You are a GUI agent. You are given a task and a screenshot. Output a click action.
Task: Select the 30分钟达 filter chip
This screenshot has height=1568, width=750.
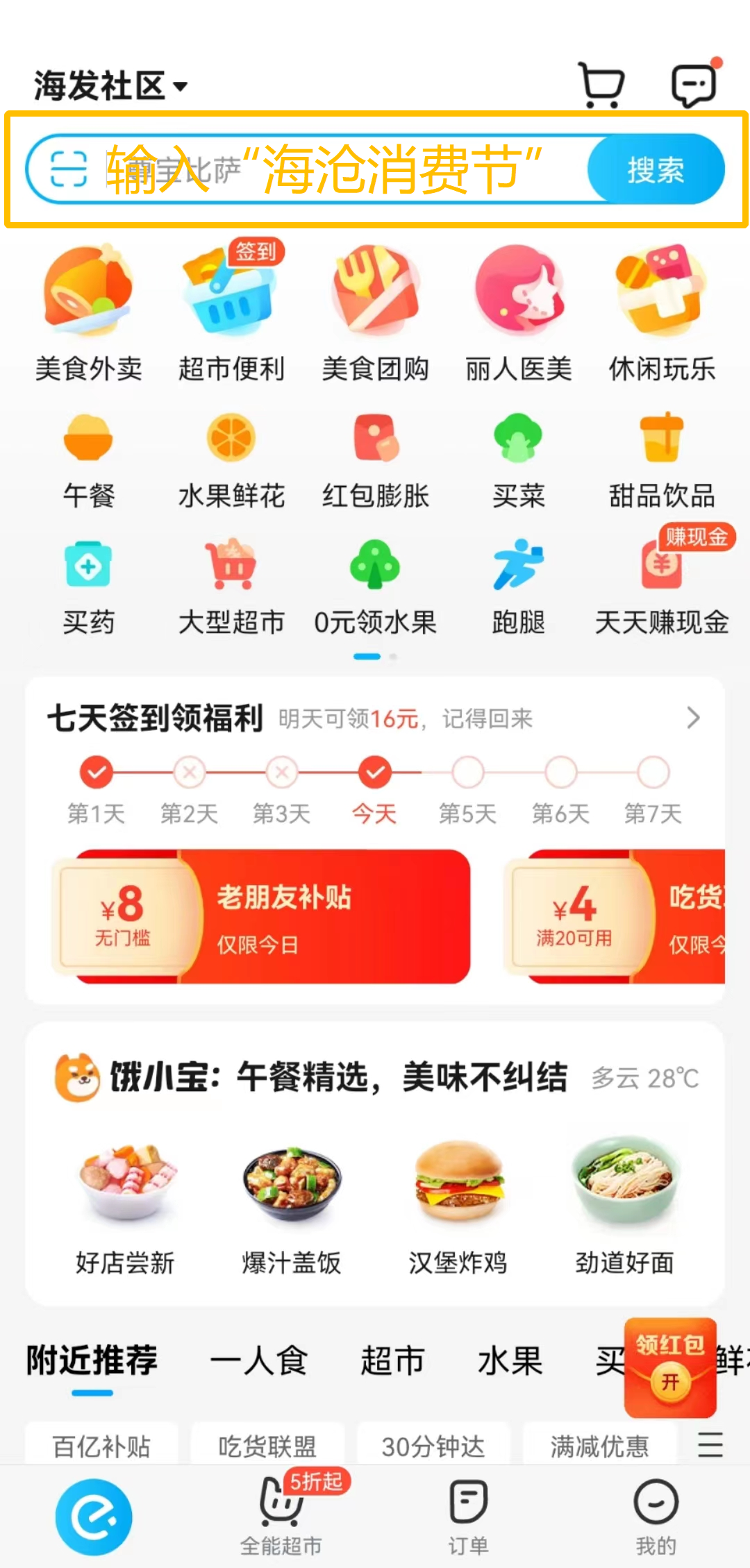coord(433,1447)
